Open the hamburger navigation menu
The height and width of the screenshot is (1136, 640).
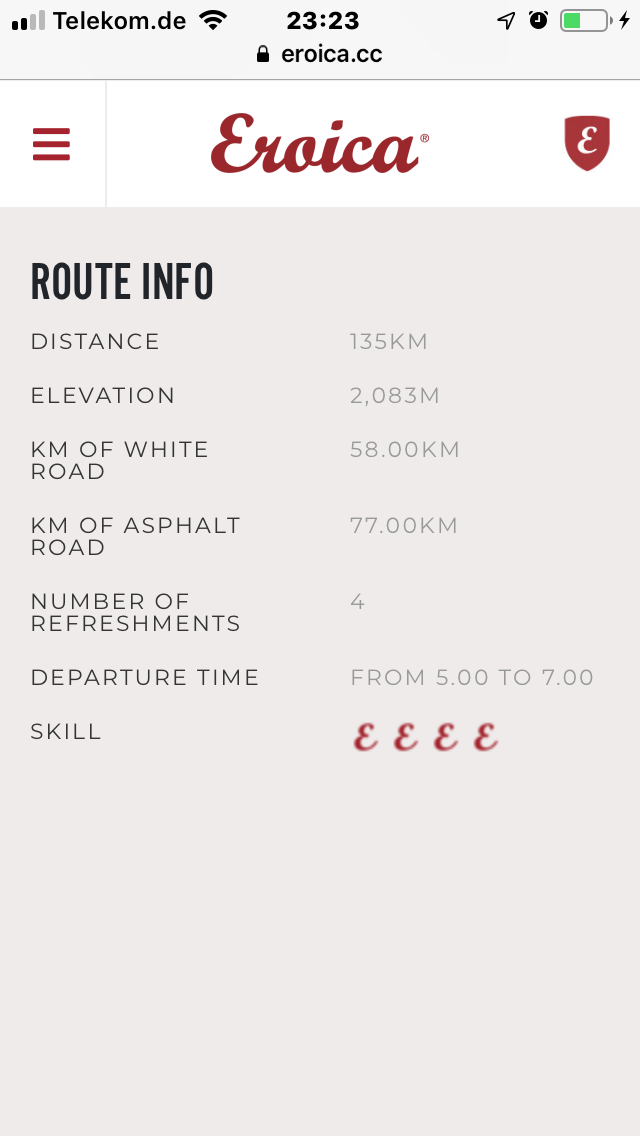click(x=51, y=144)
